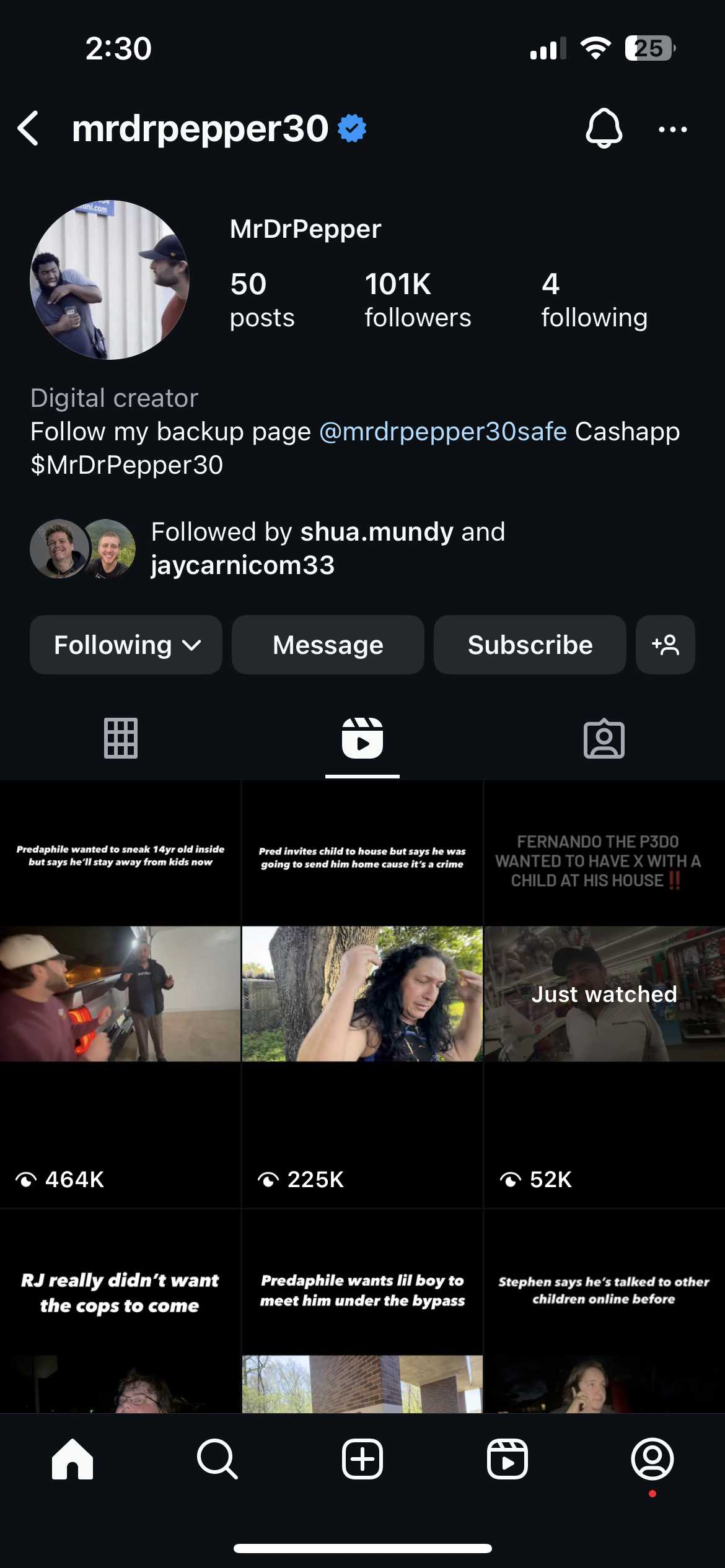Open the three-dot overflow menu

tap(672, 129)
